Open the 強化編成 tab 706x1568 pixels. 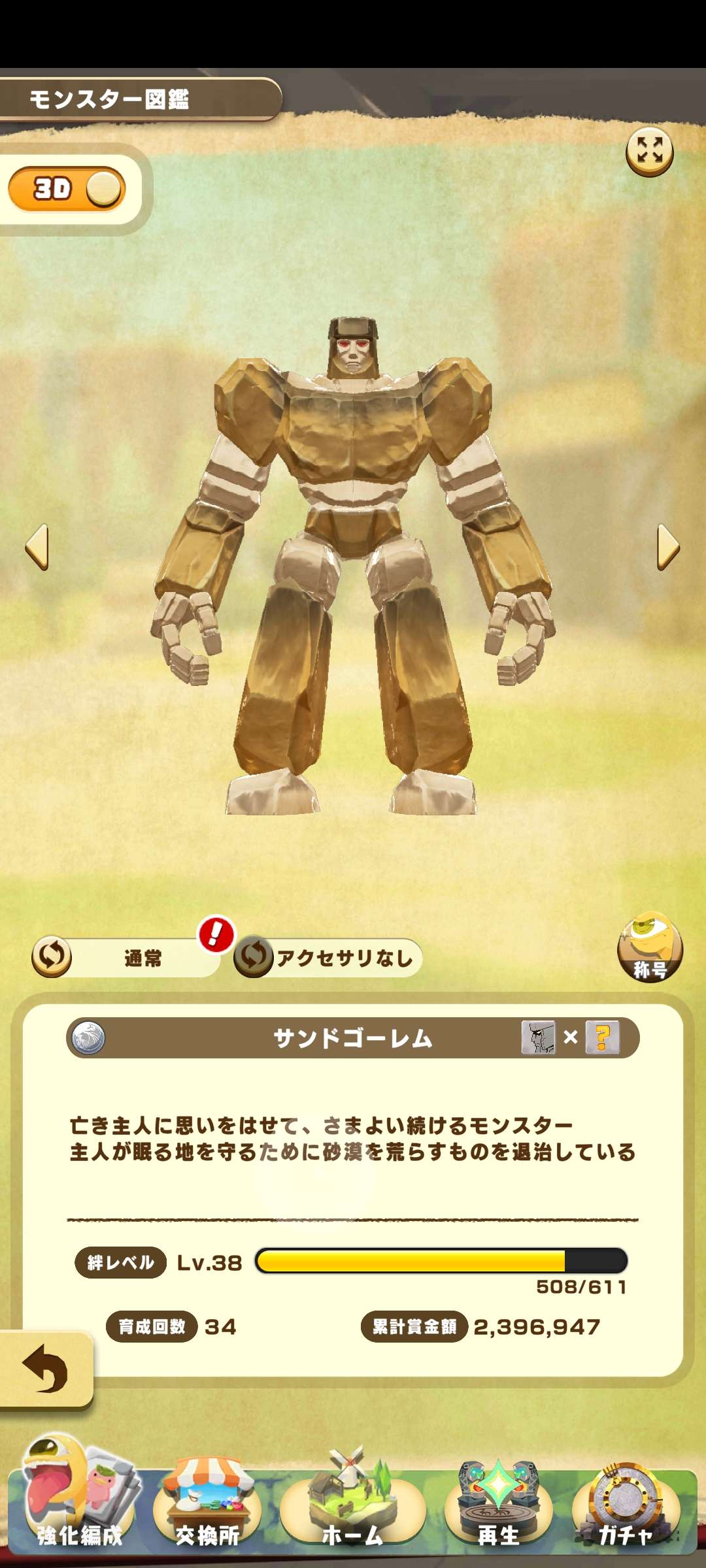pyautogui.click(x=80, y=1511)
